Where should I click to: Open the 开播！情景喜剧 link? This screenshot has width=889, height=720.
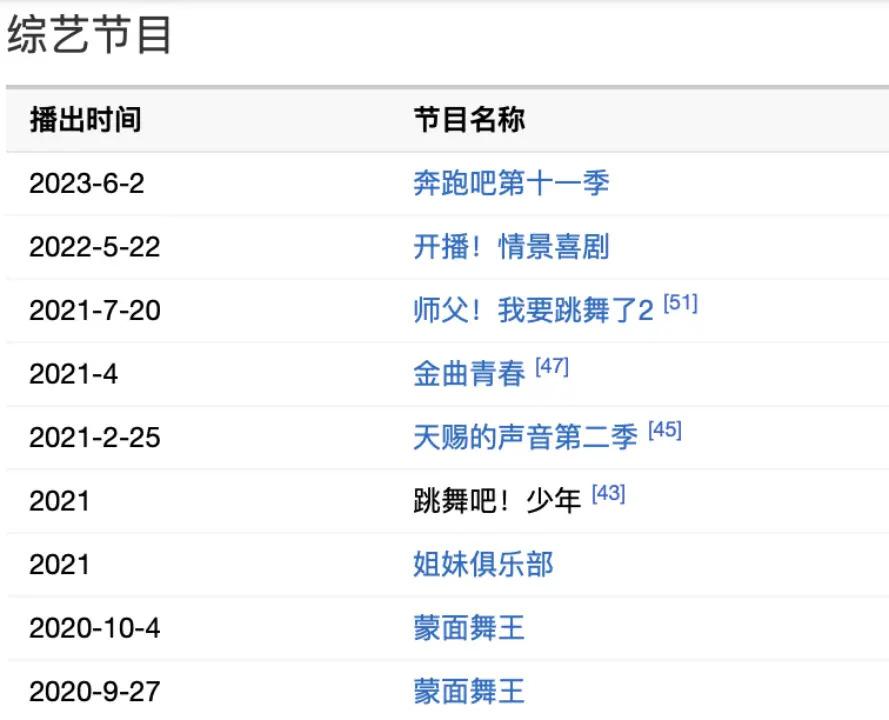tap(510, 247)
